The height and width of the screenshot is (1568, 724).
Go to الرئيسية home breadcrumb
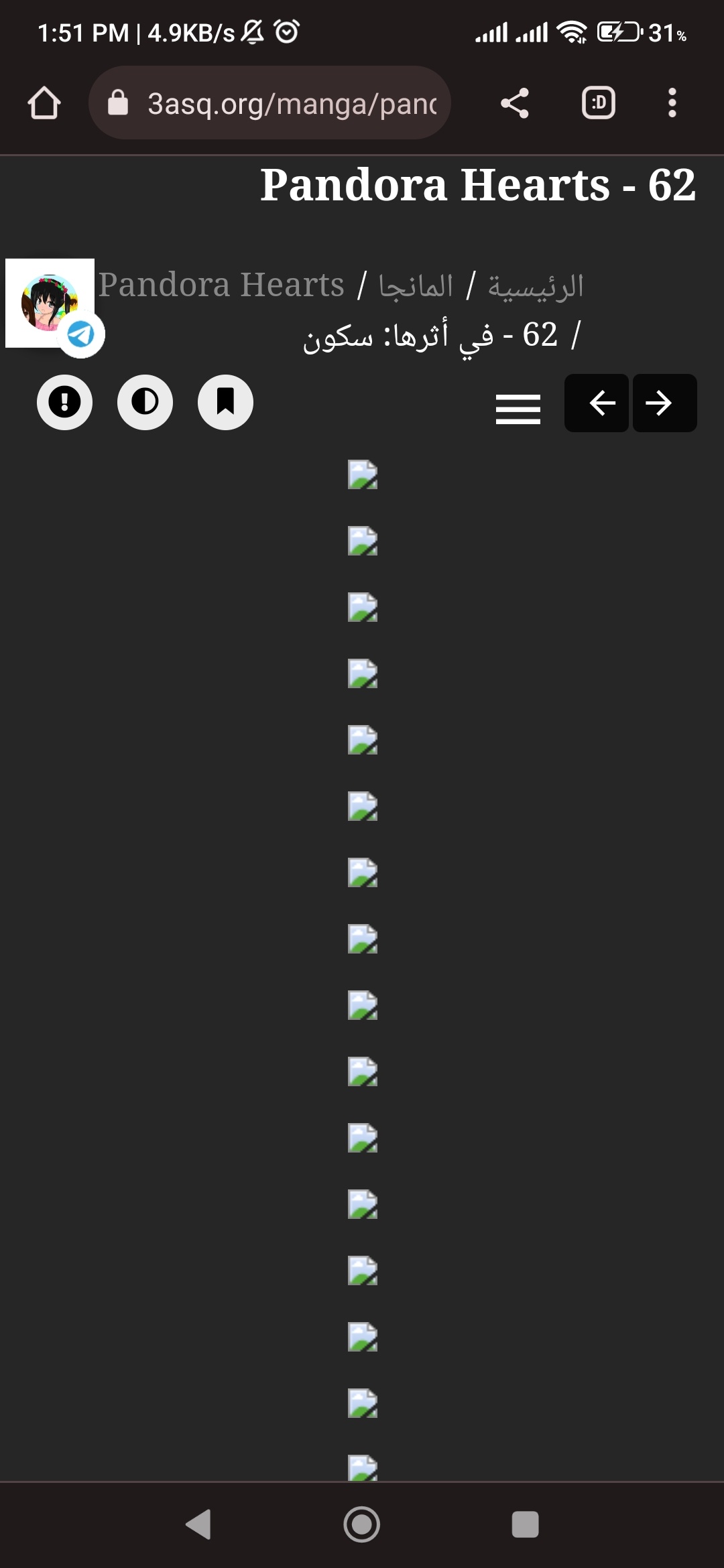pos(535,286)
